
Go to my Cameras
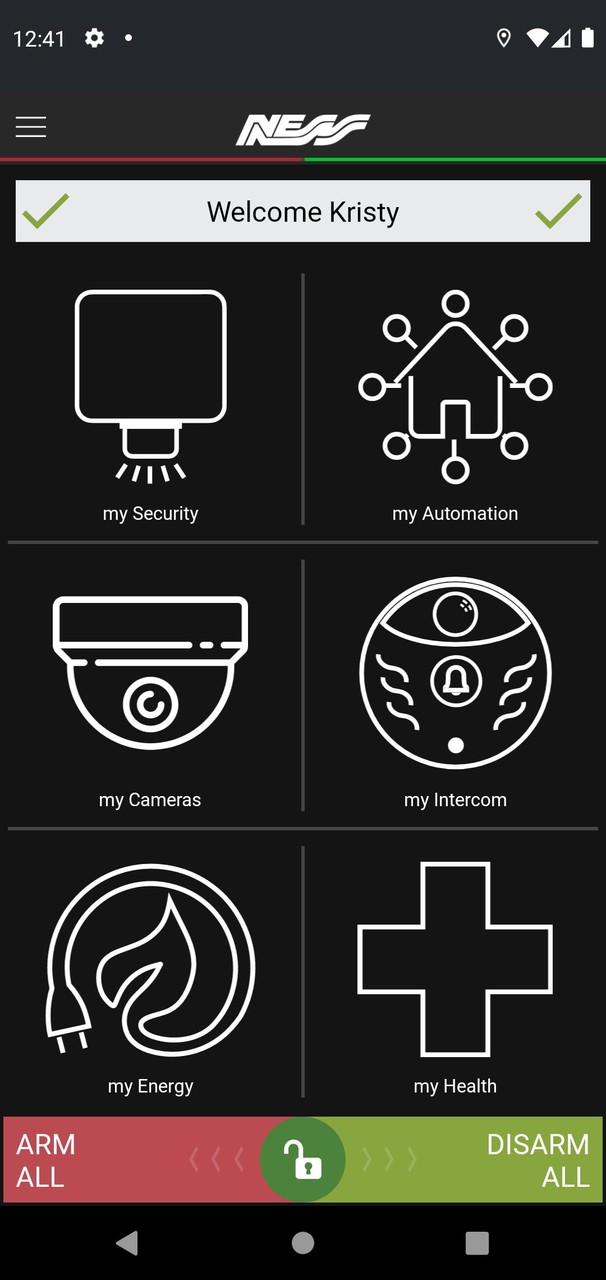click(151, 686)
